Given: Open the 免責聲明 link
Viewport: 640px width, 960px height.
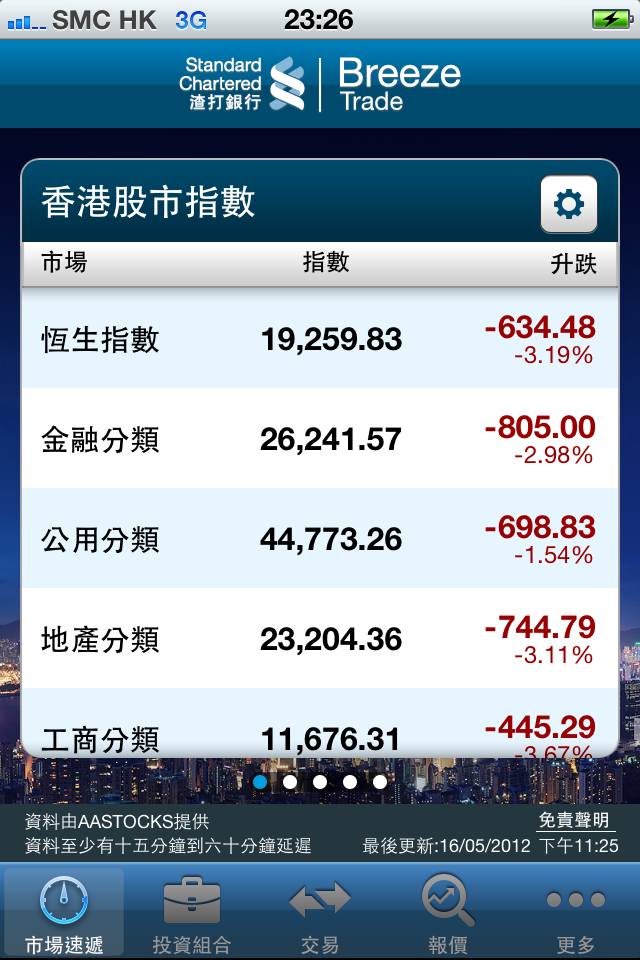Looking at the screenshot, I should (x=574, y=820).
